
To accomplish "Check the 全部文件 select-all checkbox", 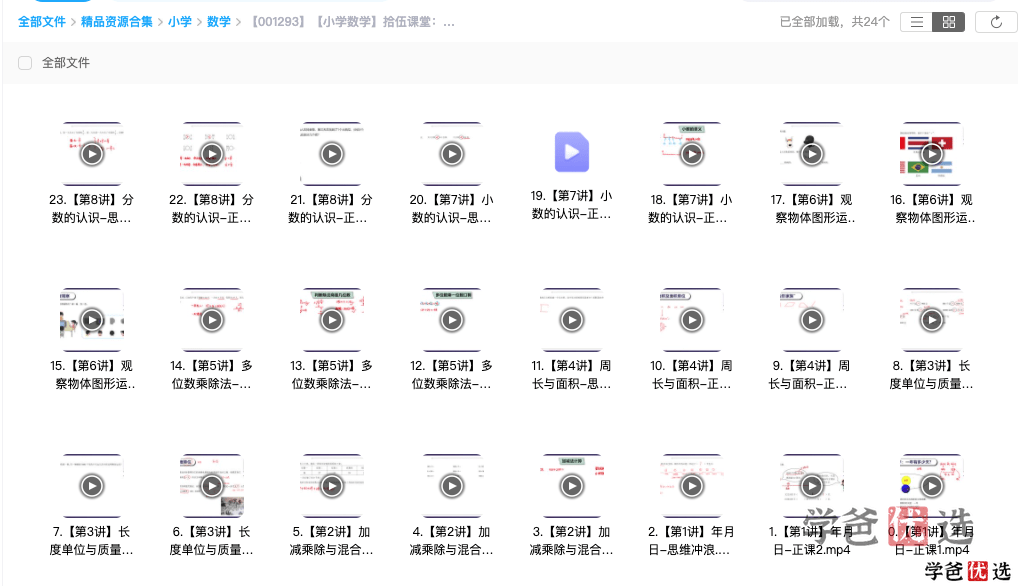I will click(x=25, y=63).
